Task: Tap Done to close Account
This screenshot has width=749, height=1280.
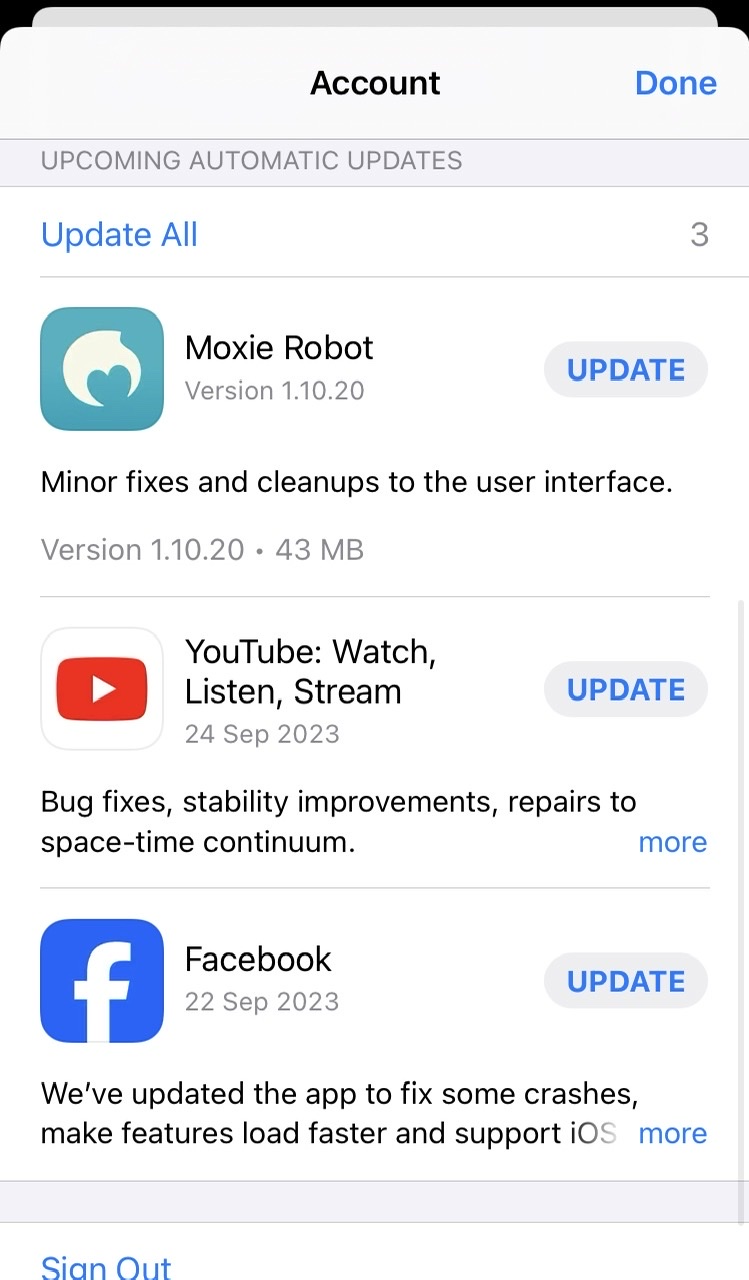Action: (x=675, y=83)
